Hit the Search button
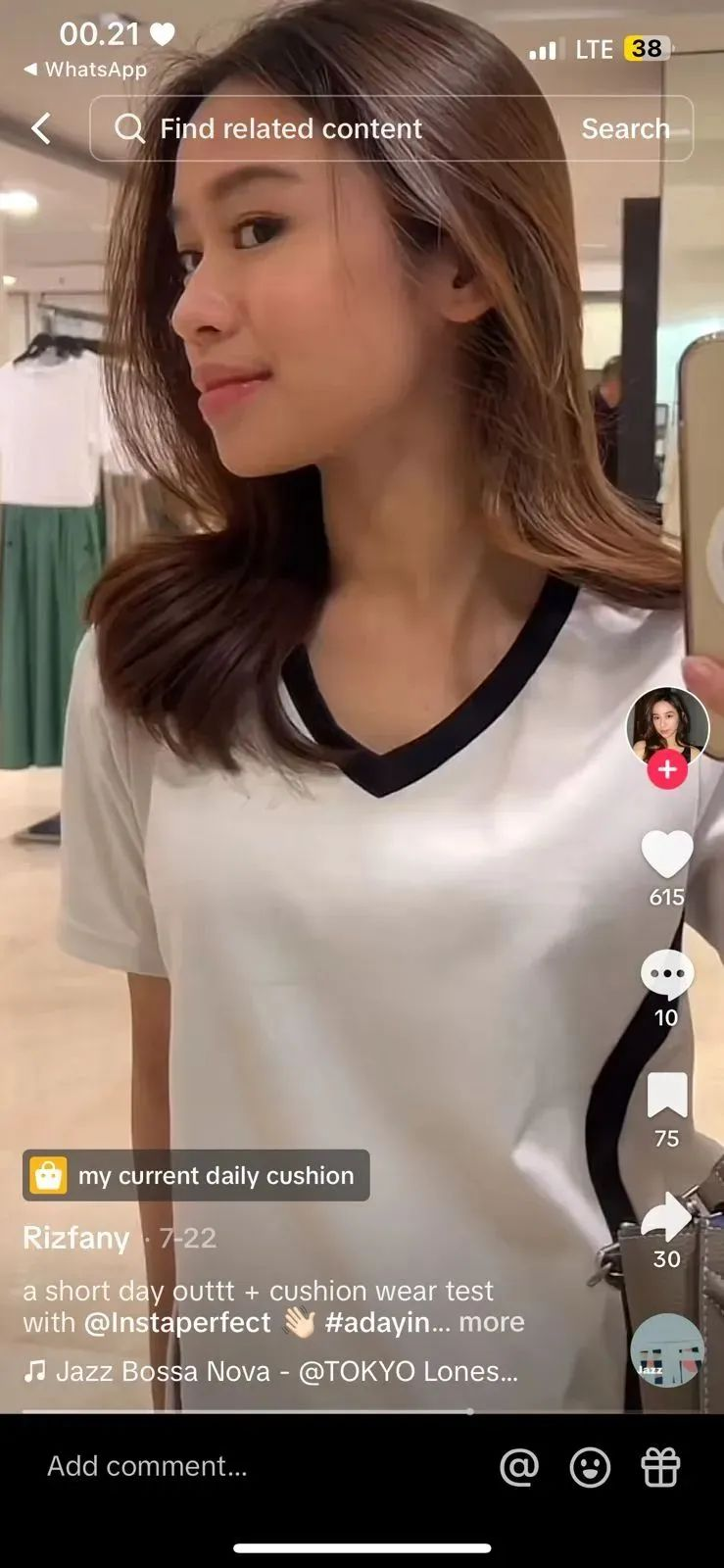Screen dimensions: 724x1568 pos(625,128)
